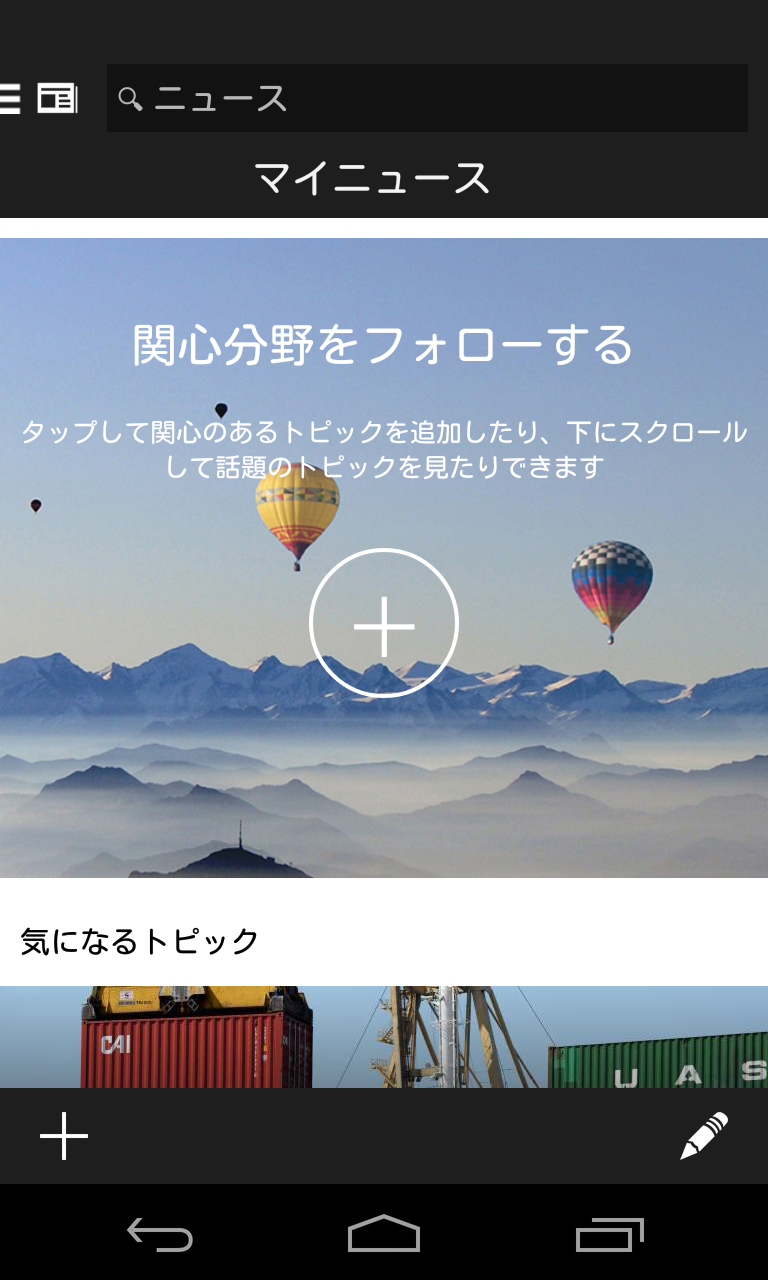Tap the circled plus to follow topics
Image resolution: width=768 pixels, height=1280 pixels.
tap(384, 623)
